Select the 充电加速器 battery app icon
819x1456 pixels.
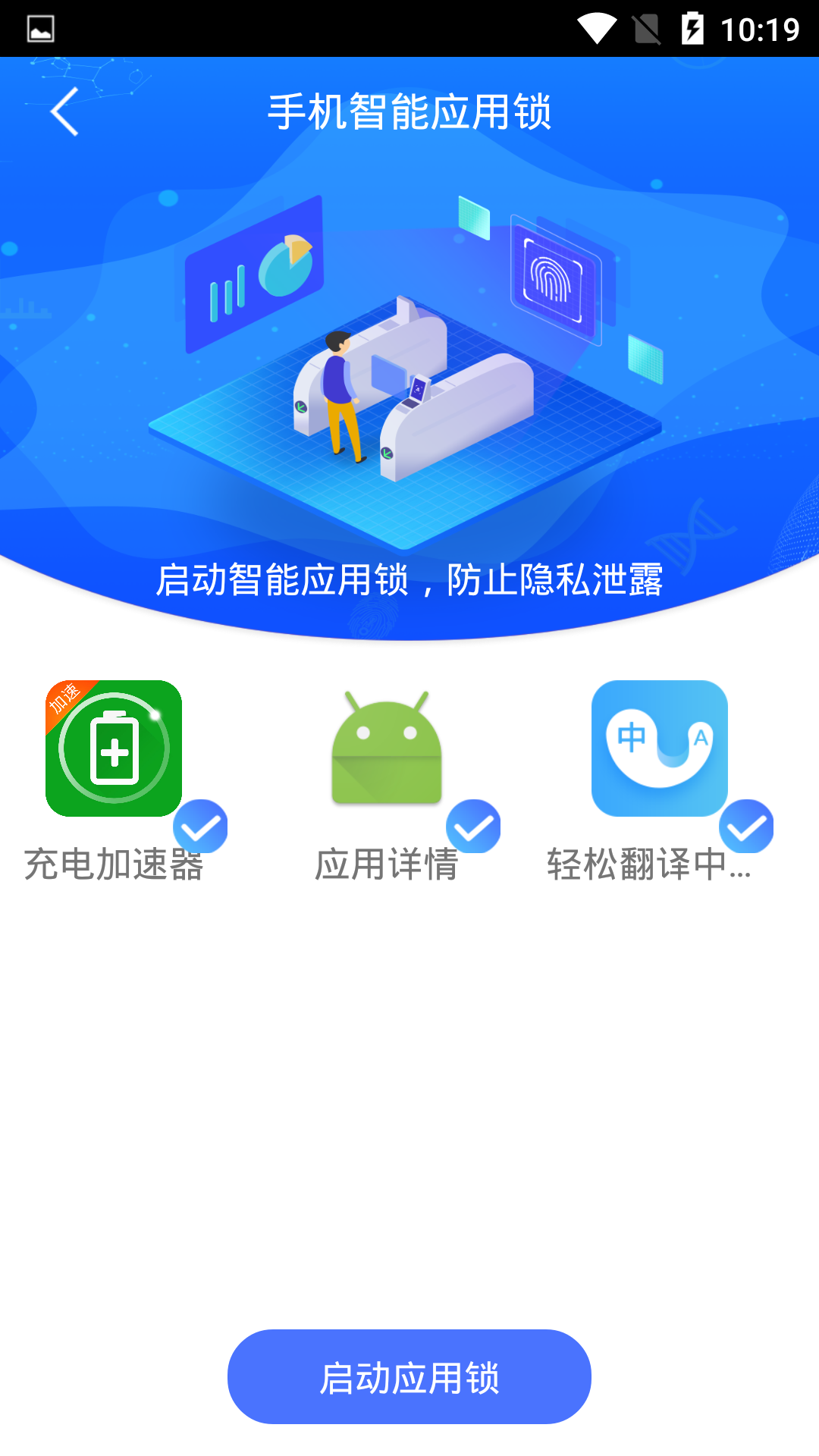(112, 749)
